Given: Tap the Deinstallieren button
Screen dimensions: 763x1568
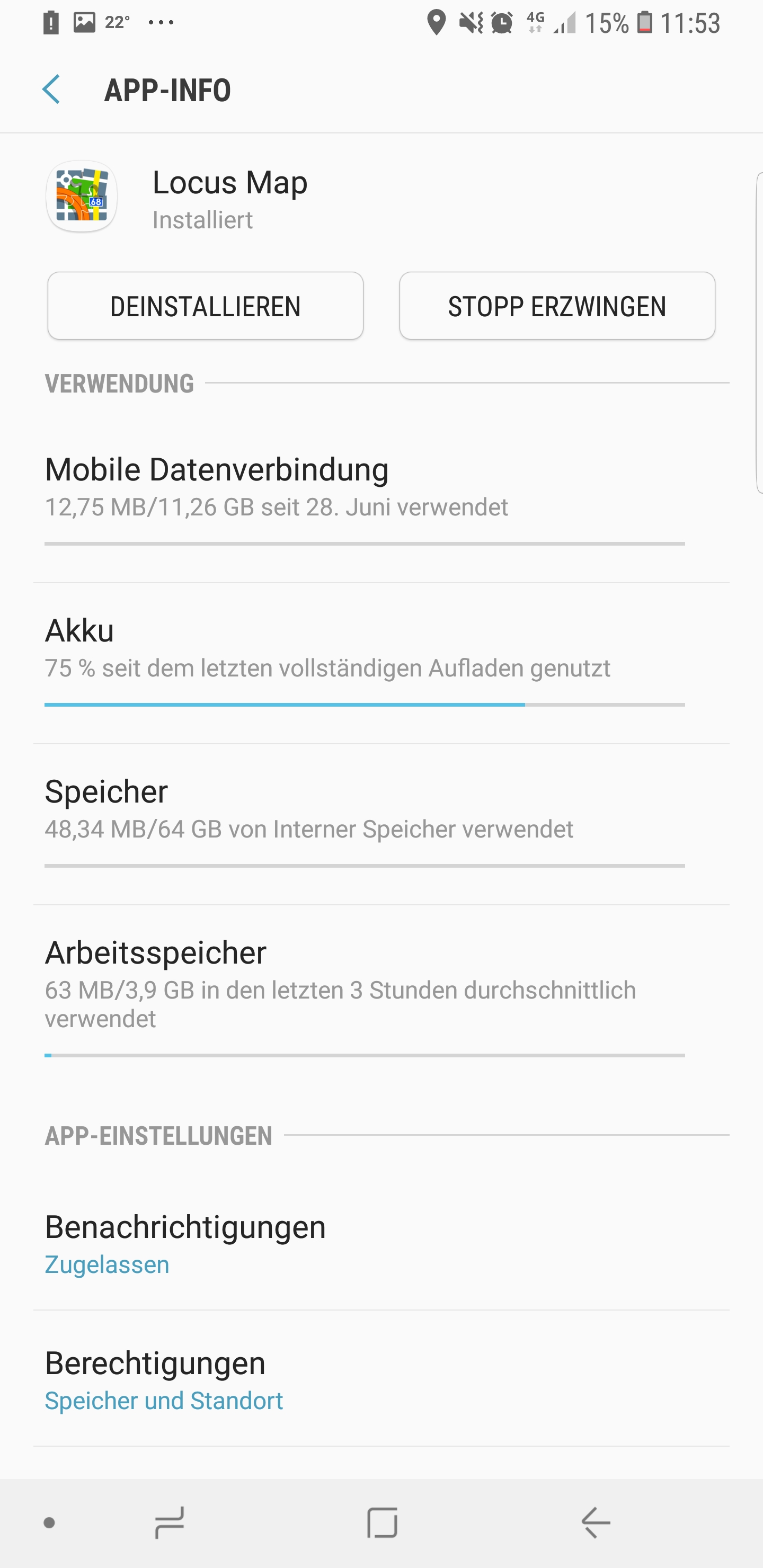Looking at the screenshot, I should point(205,306).
